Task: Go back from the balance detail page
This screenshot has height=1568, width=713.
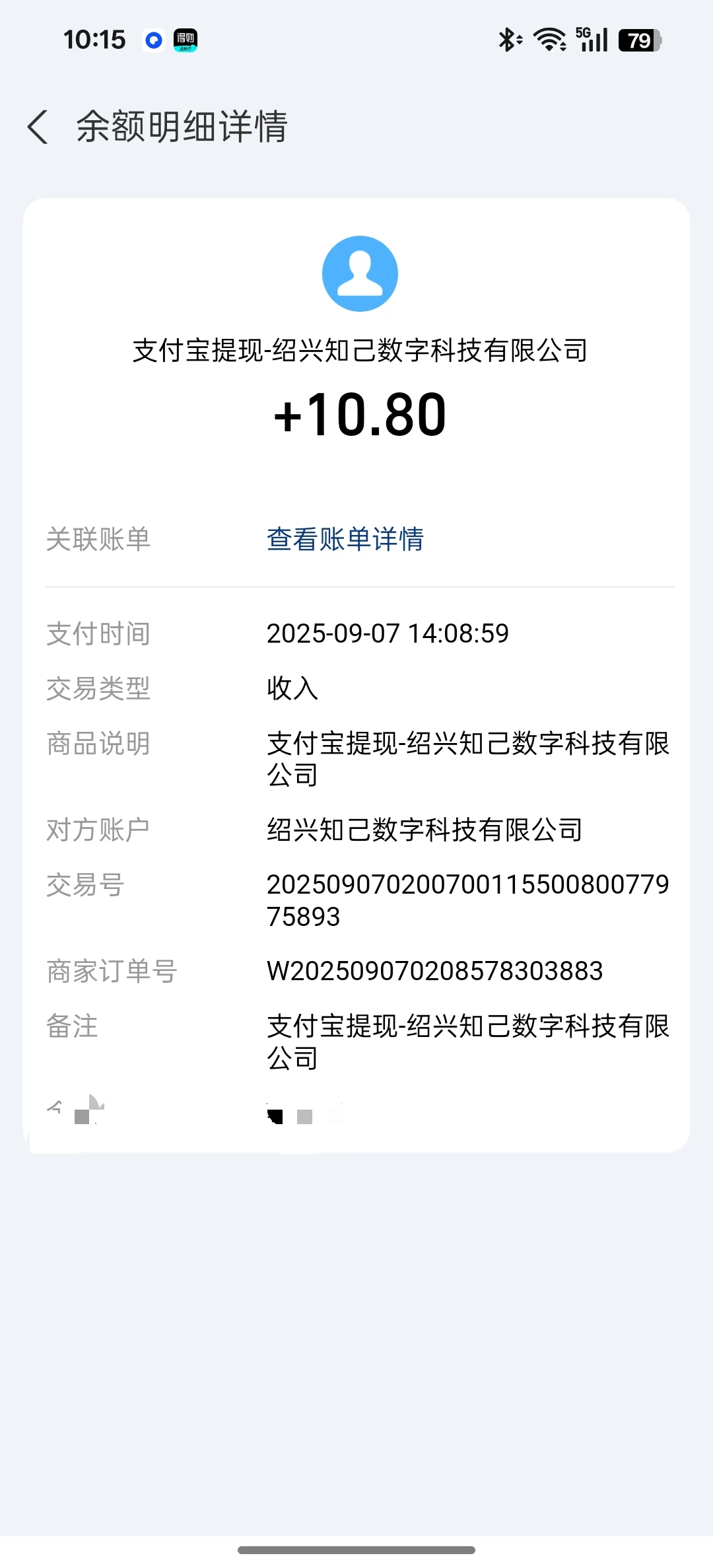Action: [38, 127]
